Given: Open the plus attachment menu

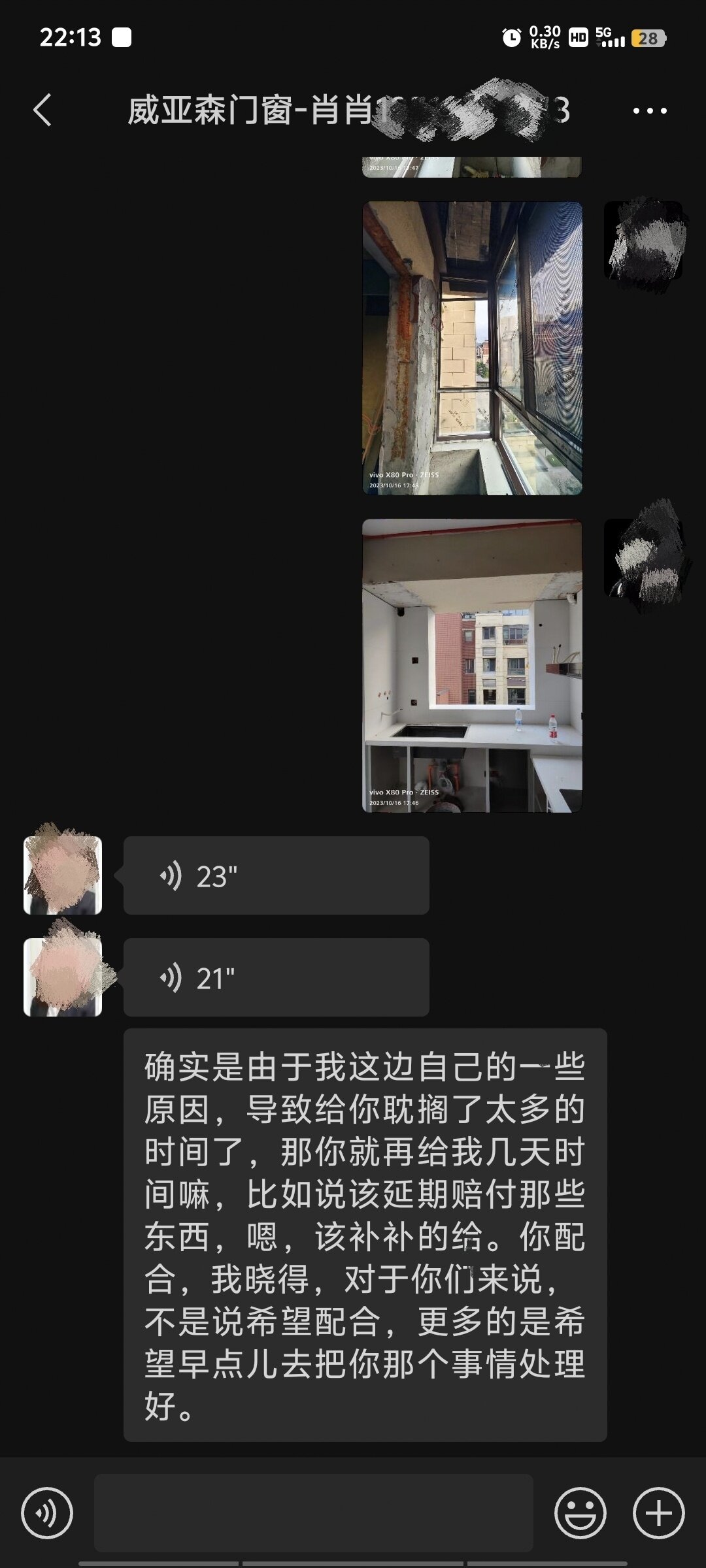Looking at the screenshot, I should pyautogui.click(x=658, y=1512).
